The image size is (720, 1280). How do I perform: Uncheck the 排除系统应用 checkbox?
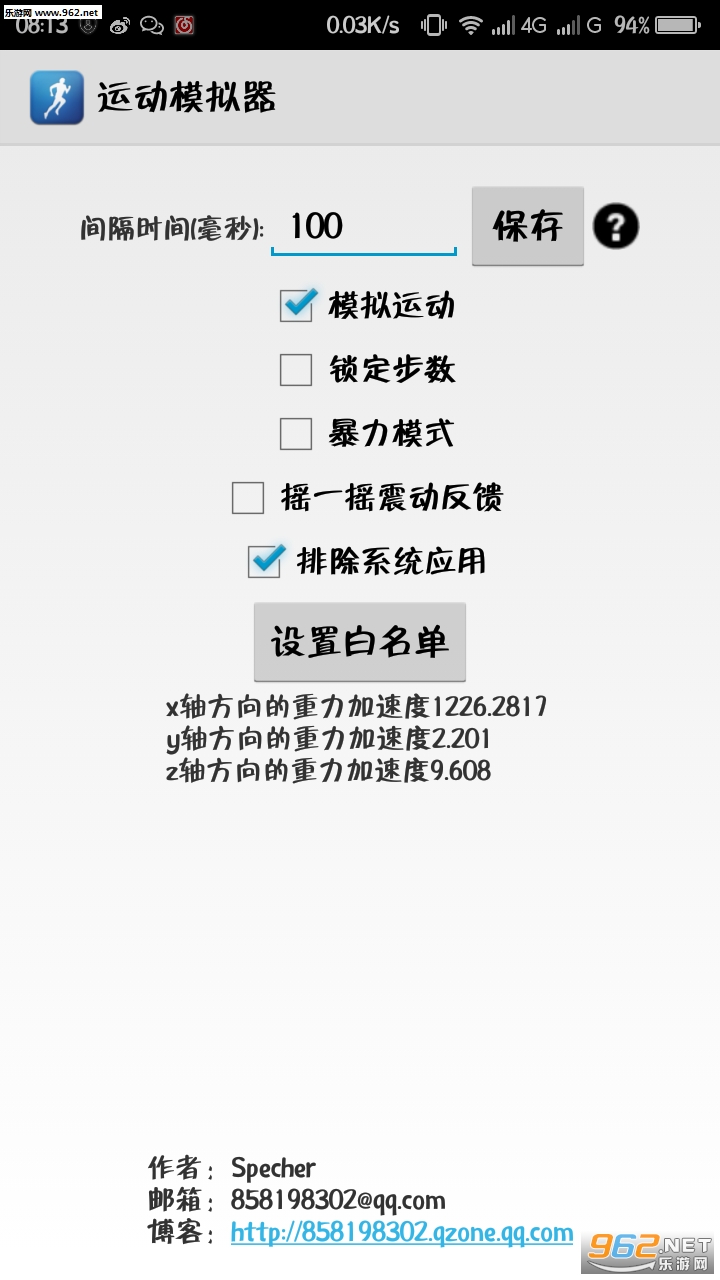pyautogui.click(x=265, y=562)
